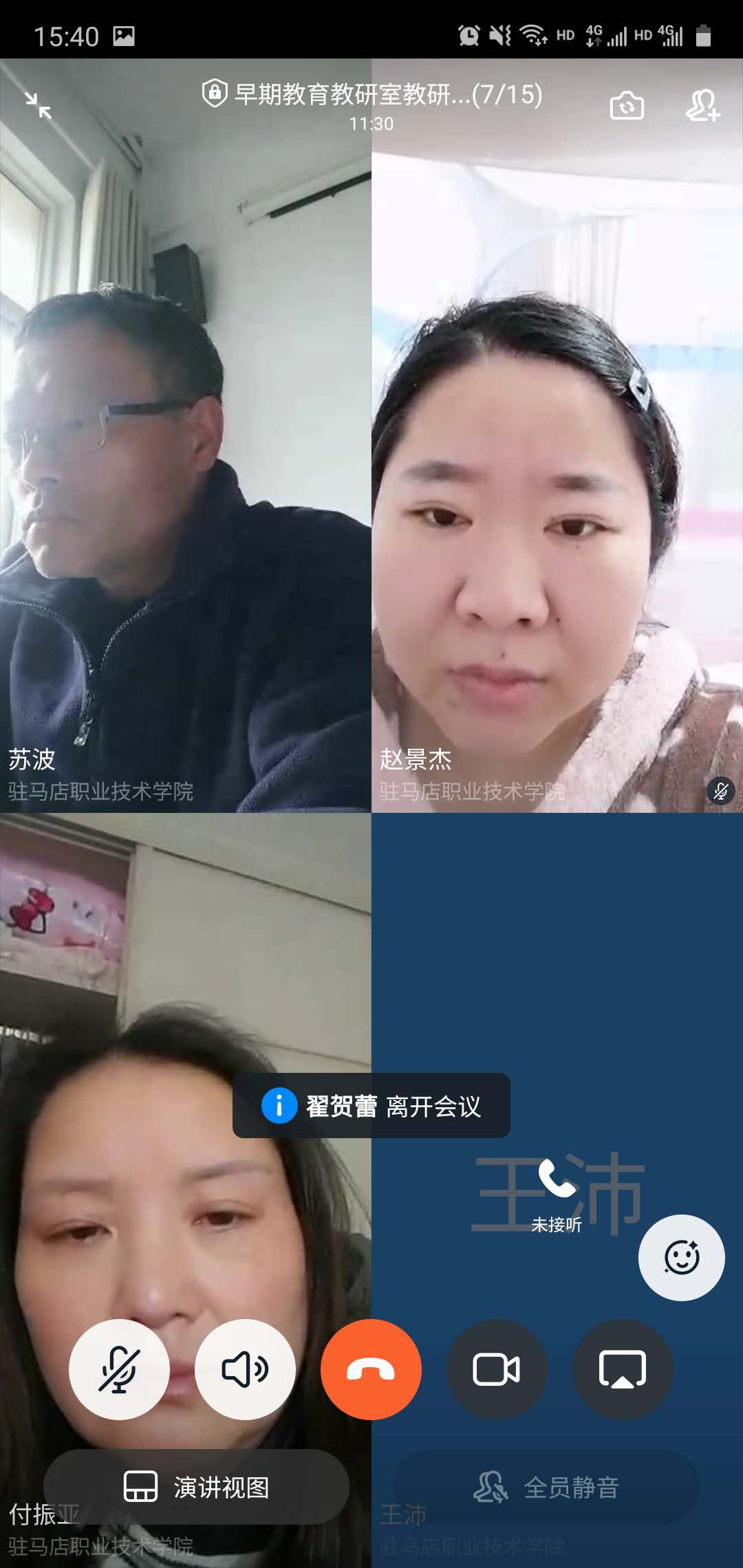Image resolution: width=743 pixels, height=1568 pixels.
Task: Start screen sharing
Action: [x=623, y=1369]
